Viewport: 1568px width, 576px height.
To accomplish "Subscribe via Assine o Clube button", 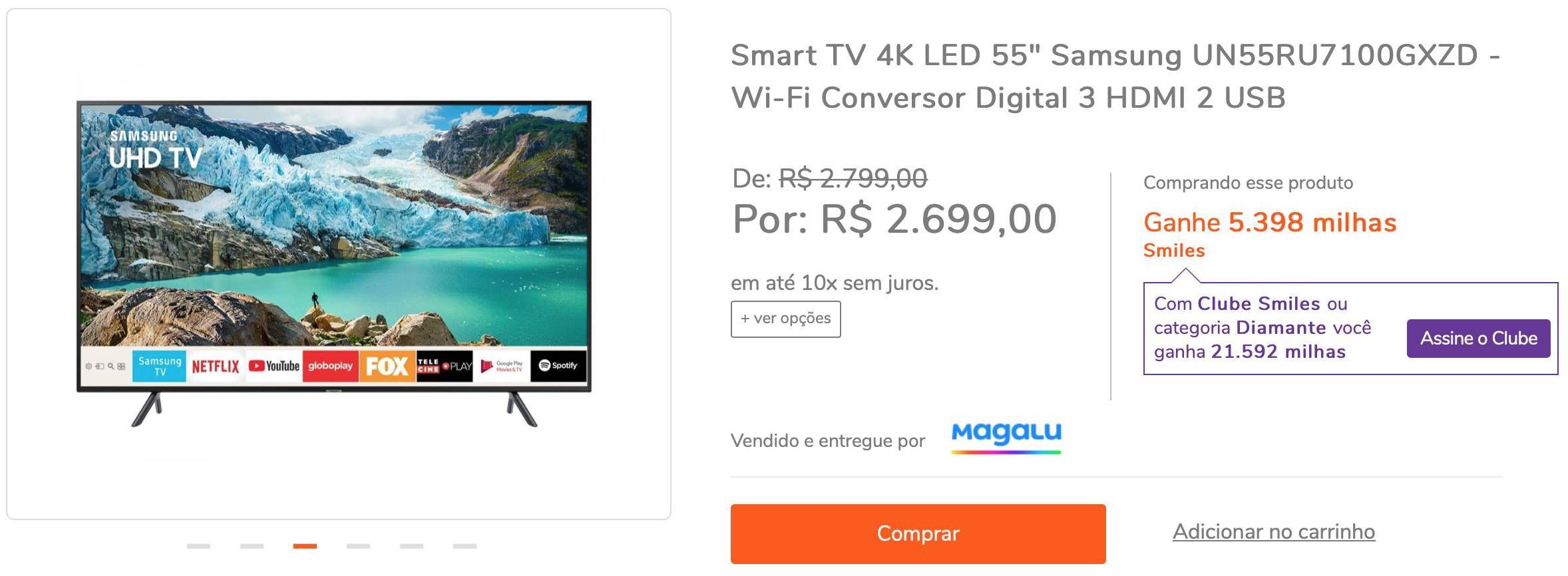I will 1478,339.
